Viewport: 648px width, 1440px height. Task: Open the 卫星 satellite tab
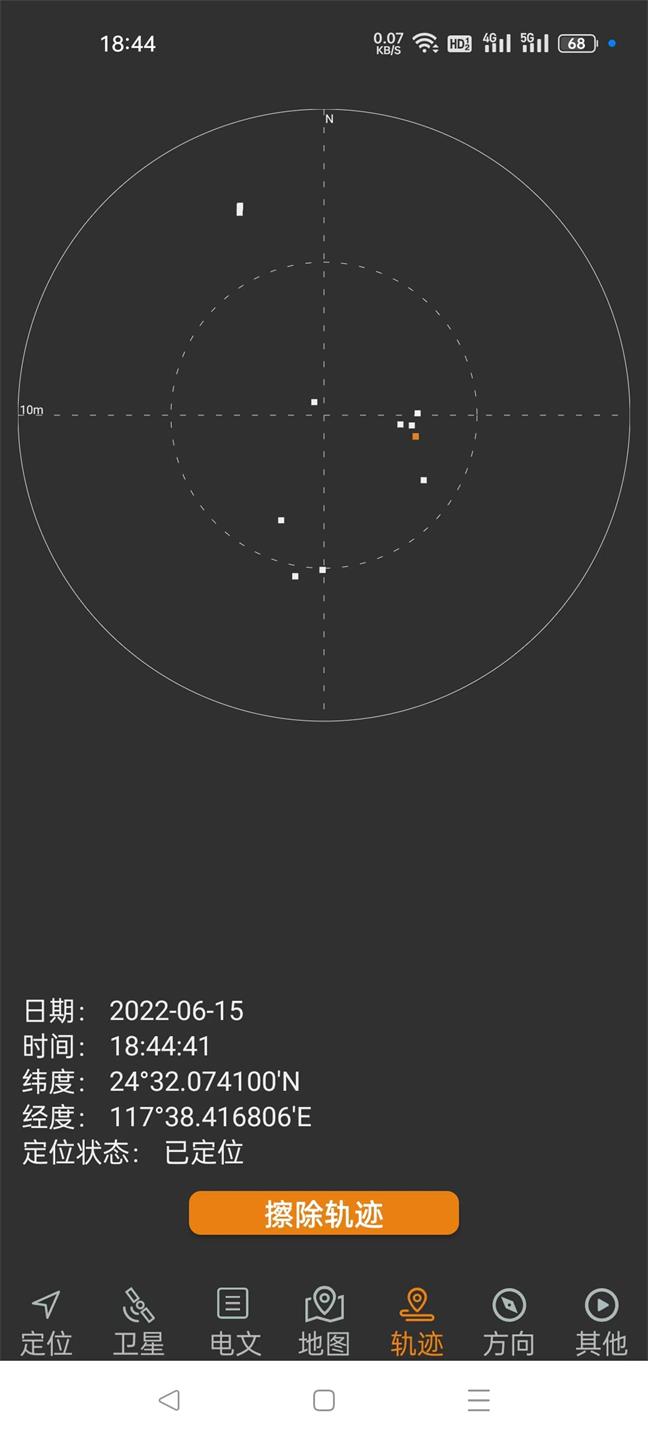138,1322
